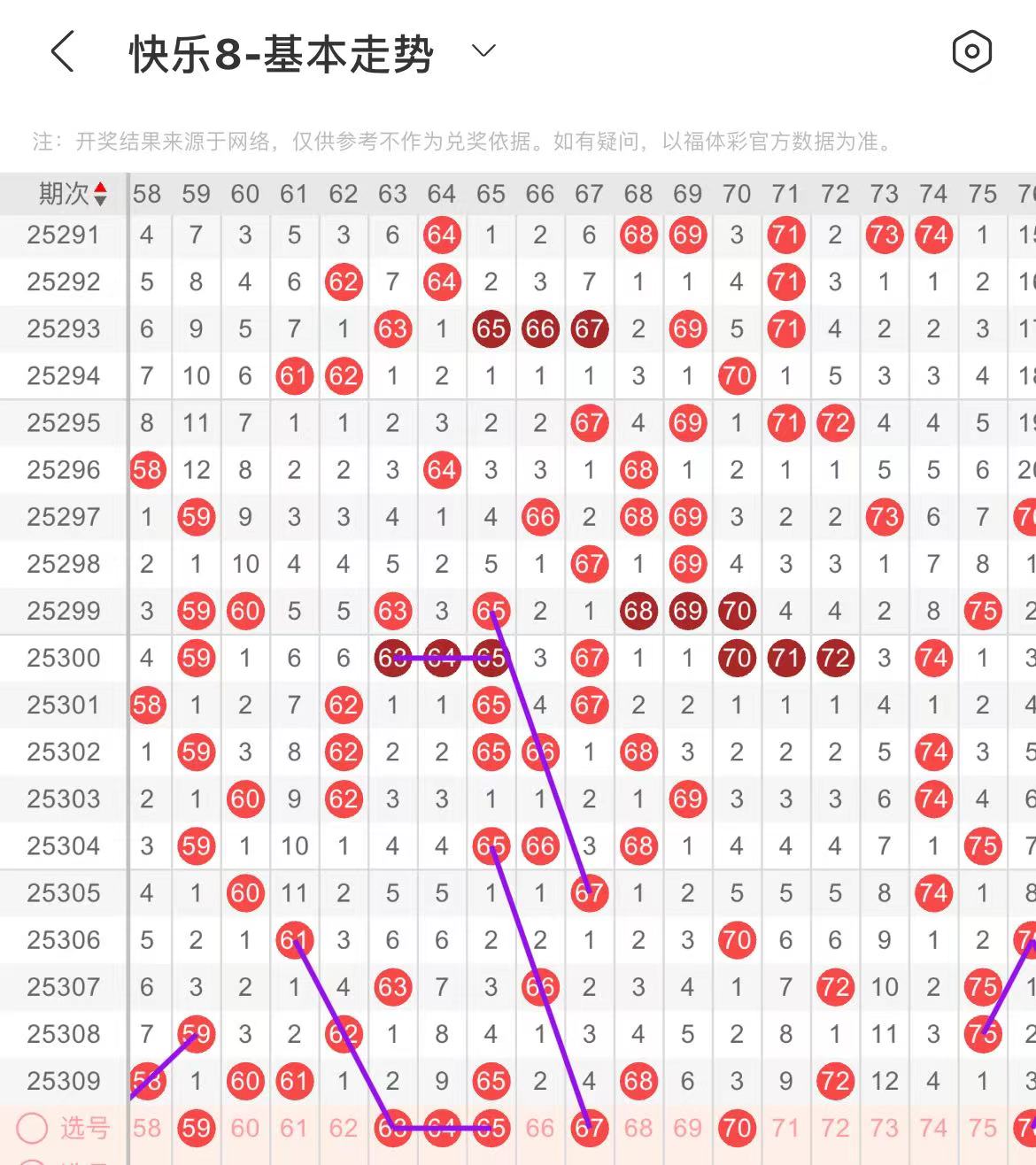Select number 61 in the 选号 row
Screen dimensions: 1036x1165
pos(294,1128)
